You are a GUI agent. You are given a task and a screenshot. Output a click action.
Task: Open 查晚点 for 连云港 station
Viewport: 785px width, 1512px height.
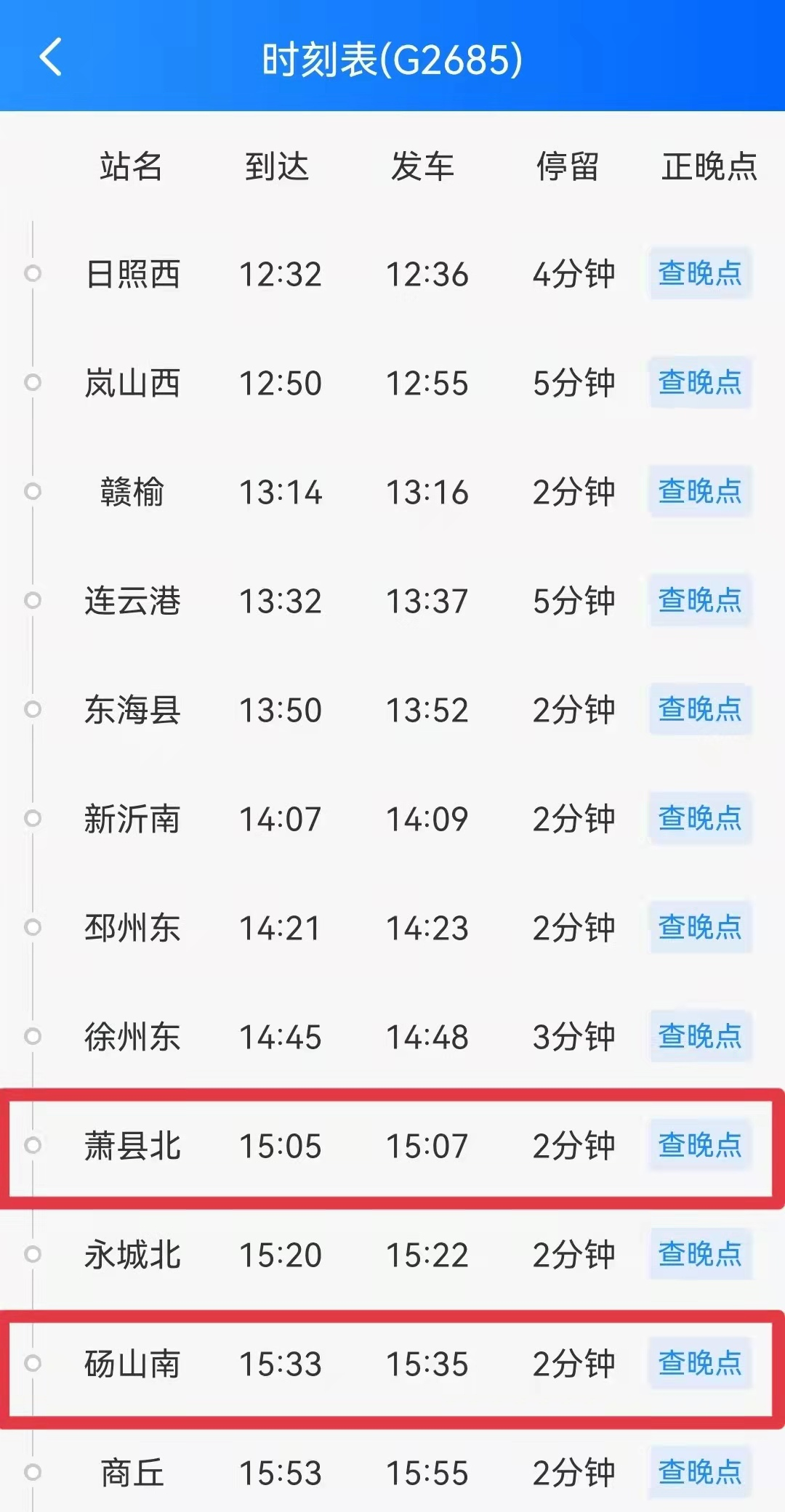[700, 600]
